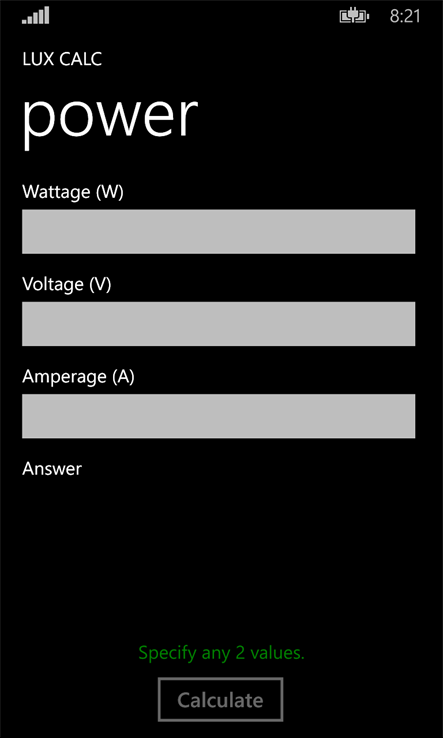Tap the Wattage (W) input field
443x738 pixels.
(218, 232)
